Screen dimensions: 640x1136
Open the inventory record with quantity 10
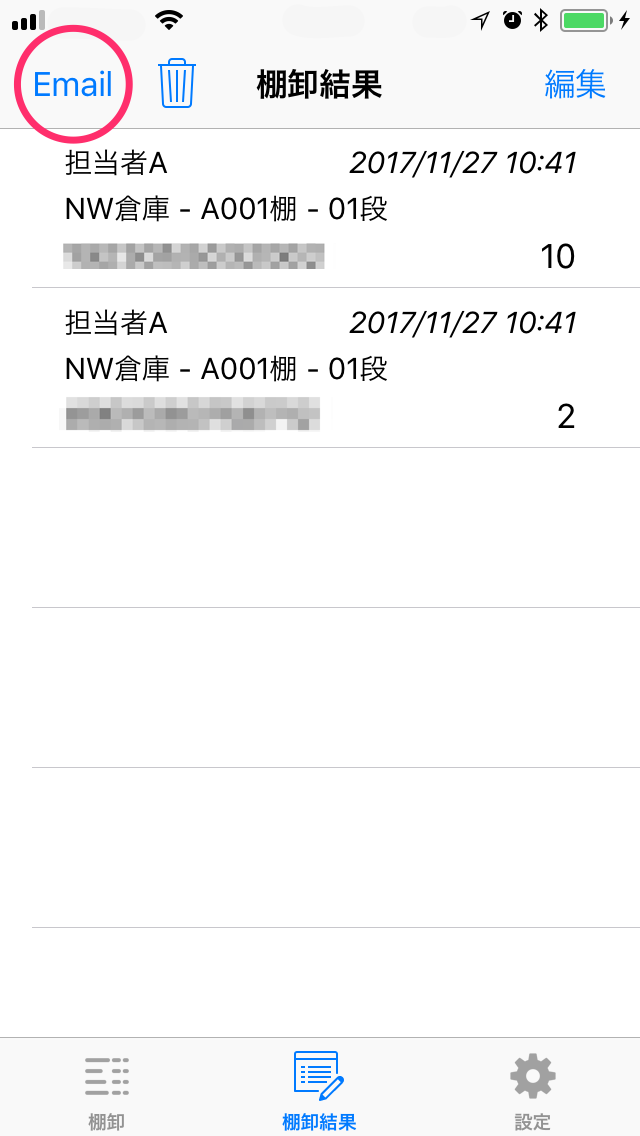[x=320, y=209]
